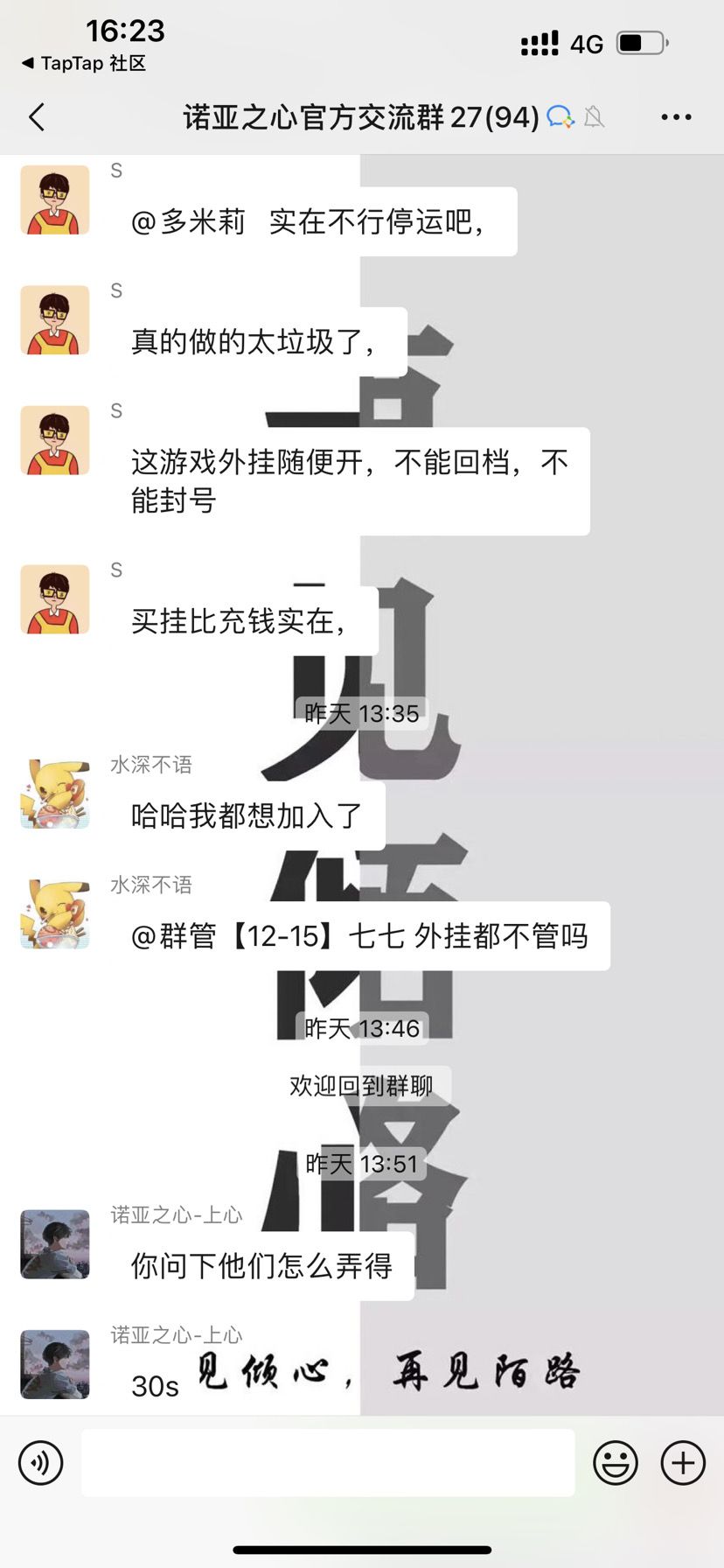The height and width of the screenshot is (1568, 724).
Task: Return to TapTap 社区 via the status bar link
Action: coord(81,63)
